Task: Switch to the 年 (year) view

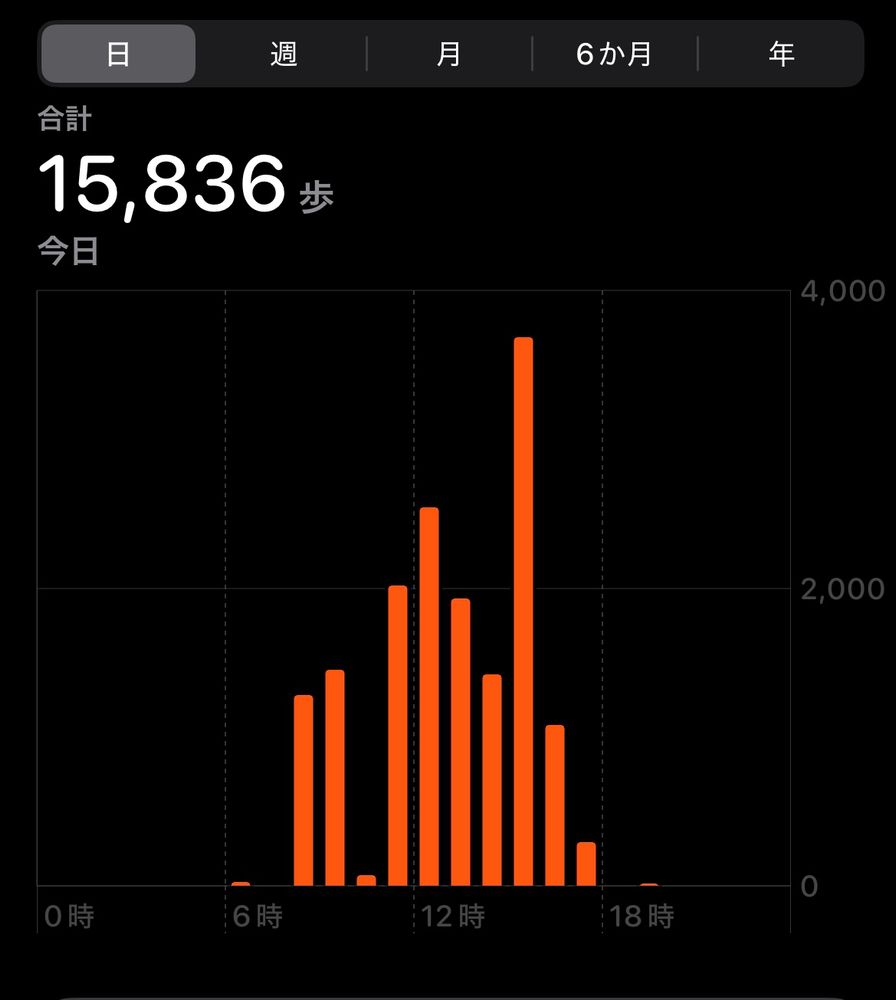Action: tap(781, 54)
